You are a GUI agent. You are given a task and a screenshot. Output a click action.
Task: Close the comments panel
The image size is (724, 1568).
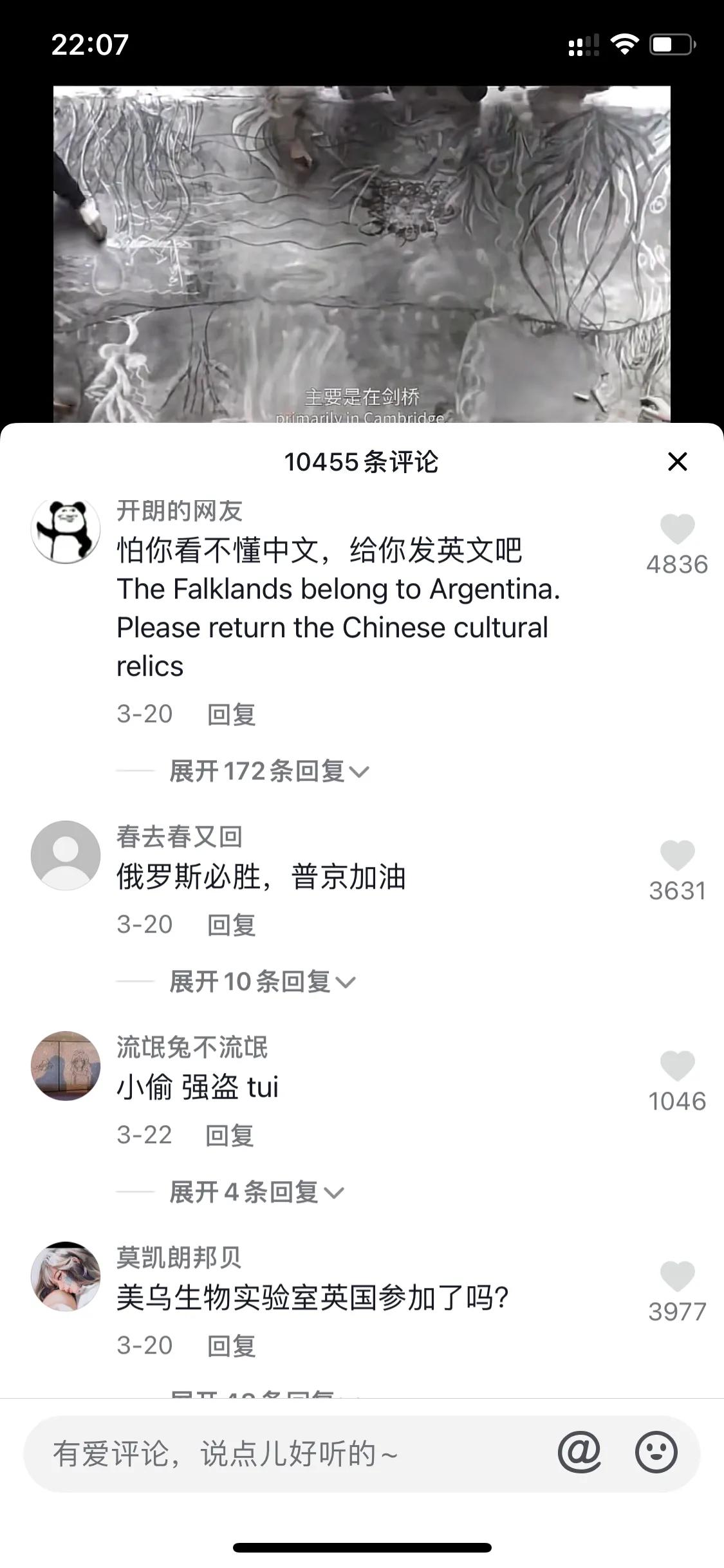click(x=677, y=462)
